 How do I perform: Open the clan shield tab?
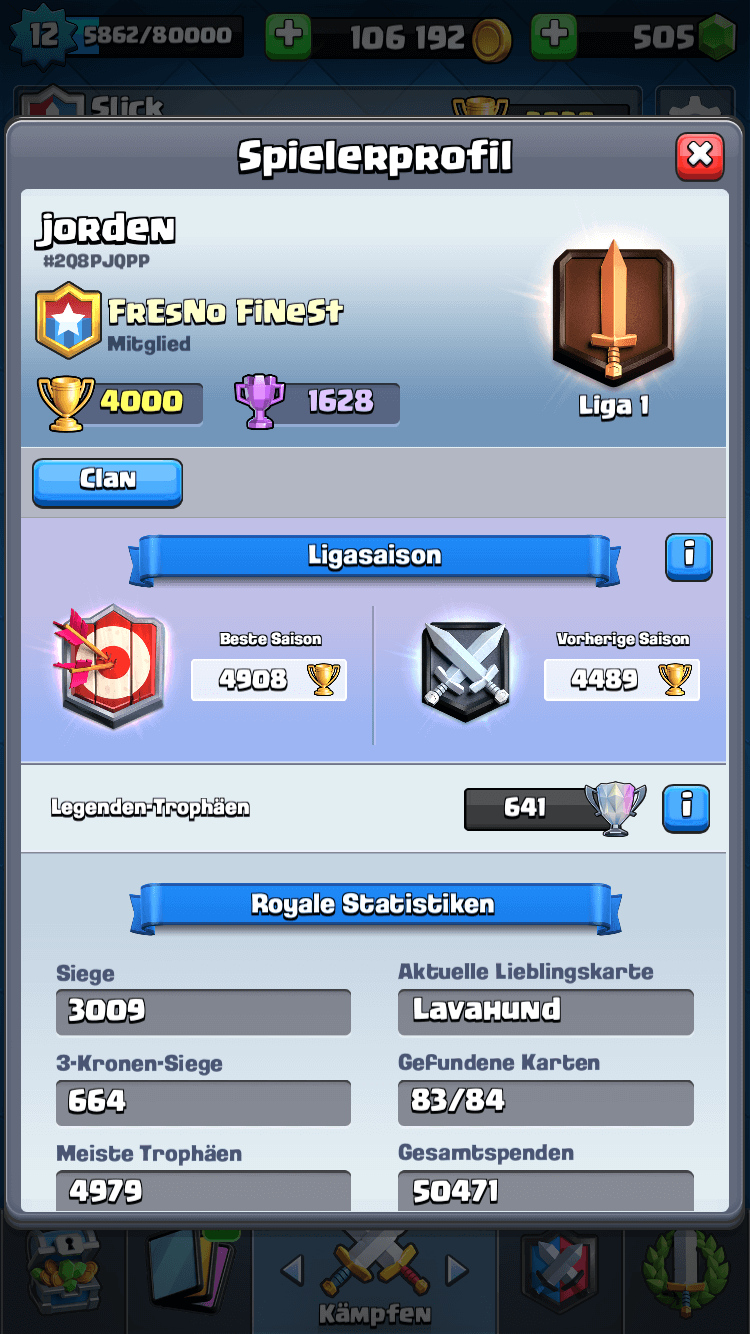click(x=560, y=1275)
